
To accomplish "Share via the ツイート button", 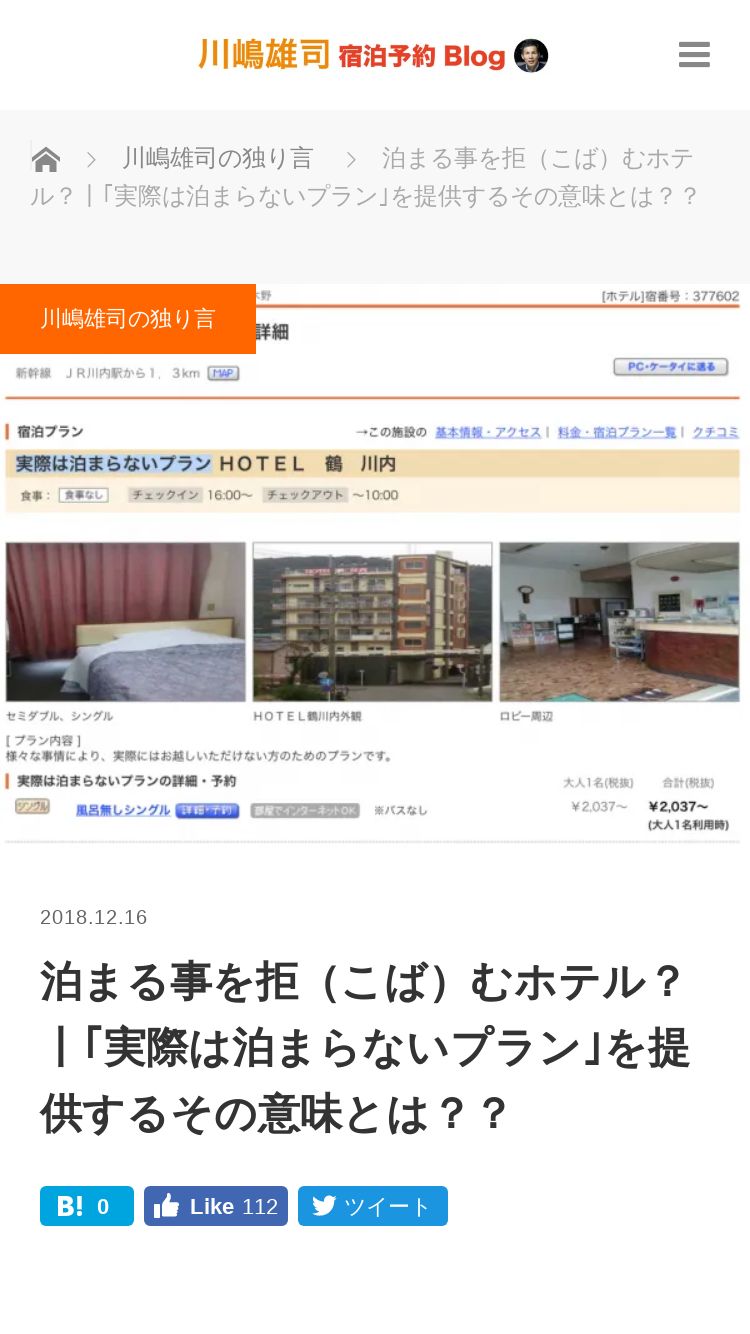I will pos(373,1206).
